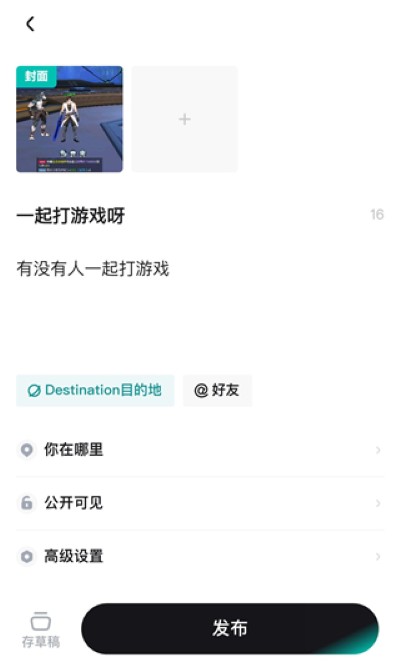400x666 pixels.
Task: Publish the post with 发布
Action: tap(230, 629)
